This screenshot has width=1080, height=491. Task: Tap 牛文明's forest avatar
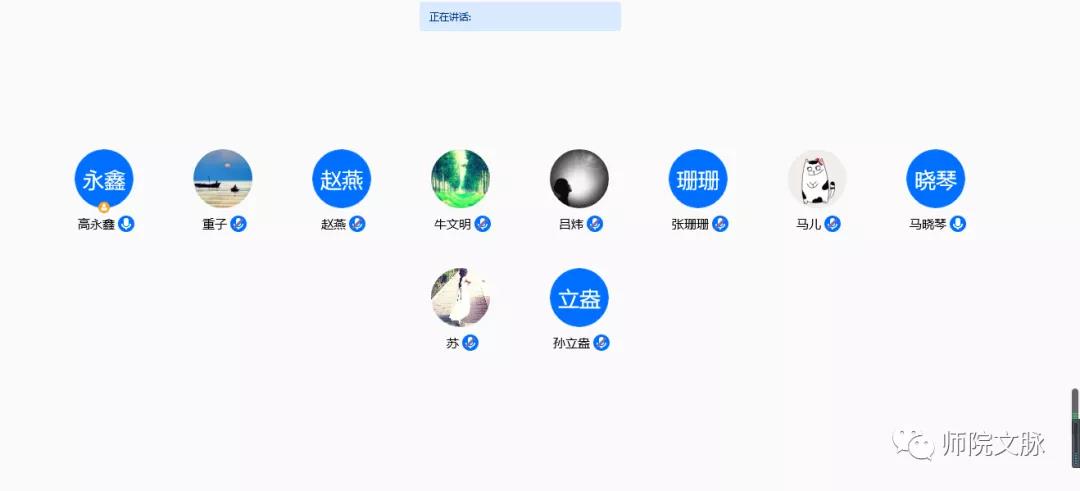click(460, 179)
